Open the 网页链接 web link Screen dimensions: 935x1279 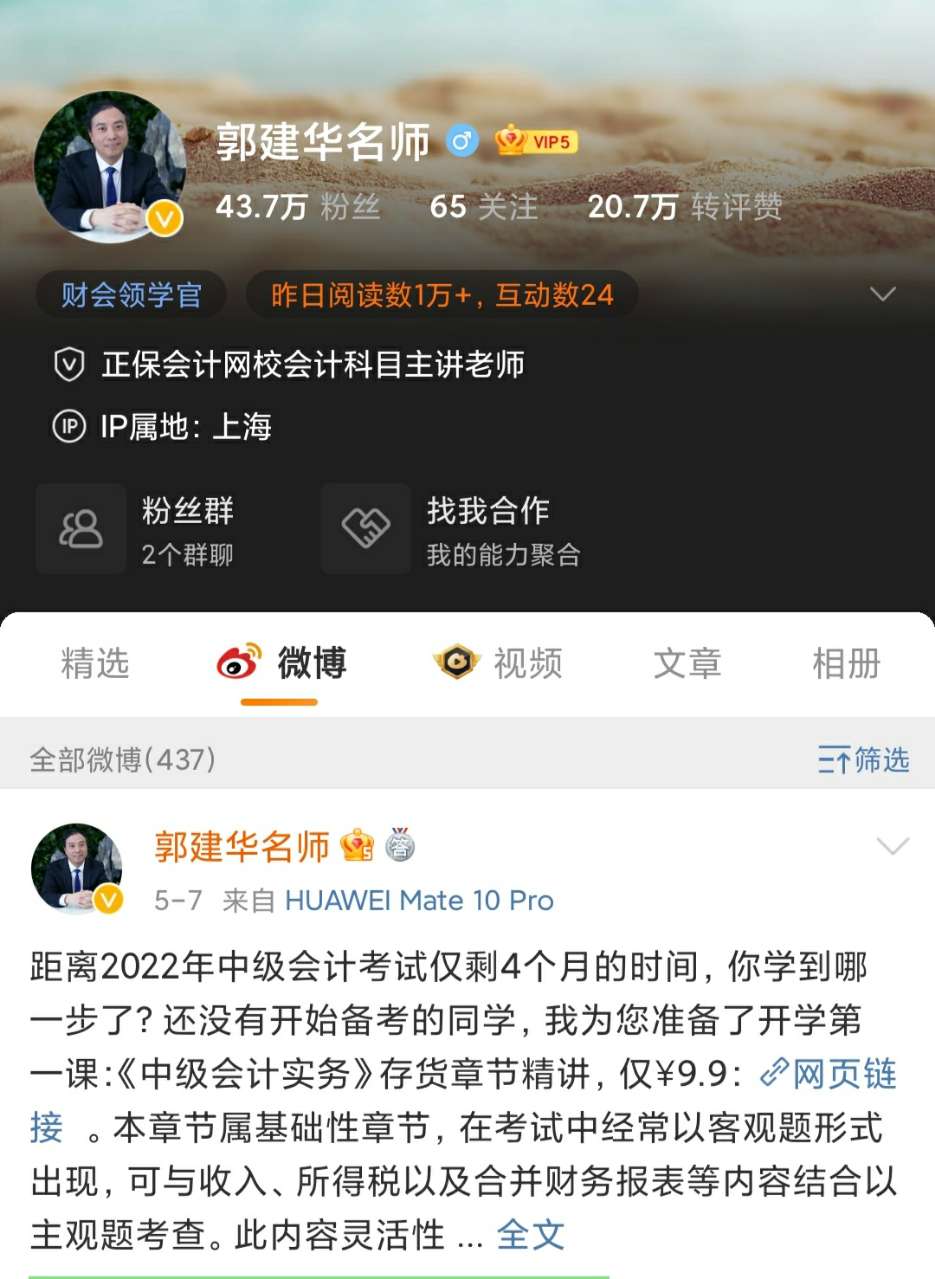(x=847, y=1074)
